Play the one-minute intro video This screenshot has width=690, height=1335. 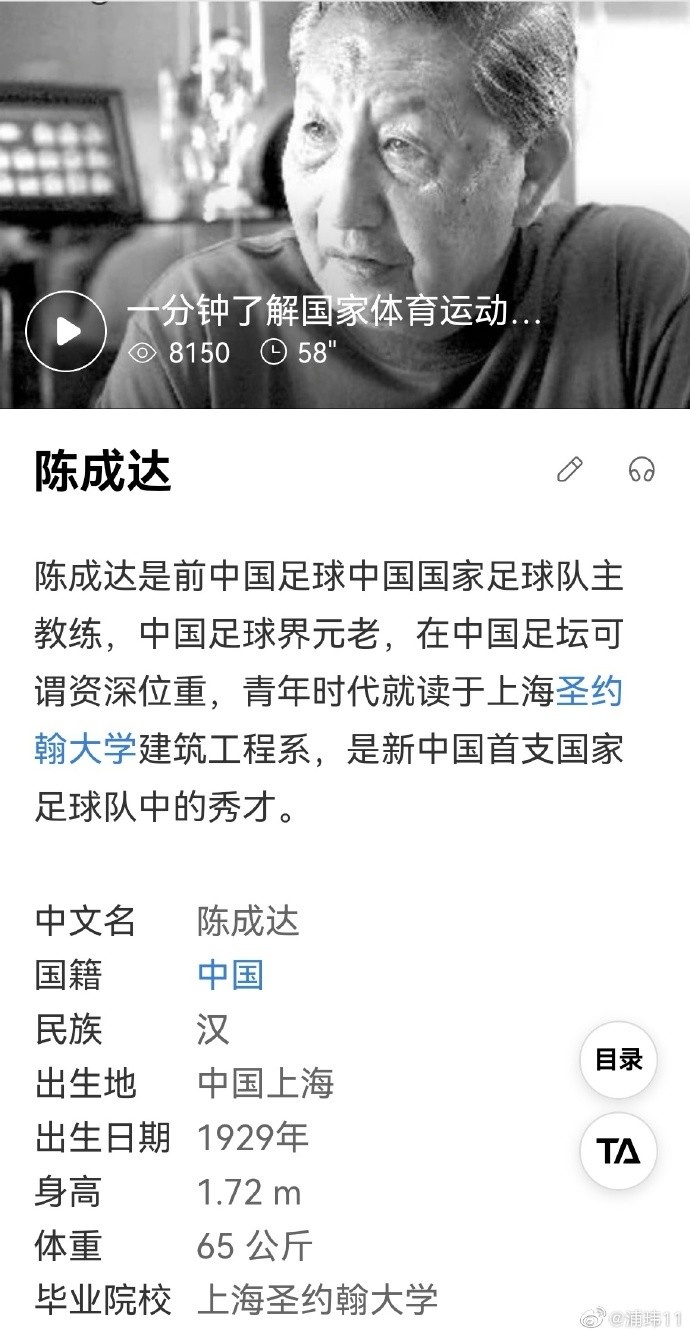[x=65, y=330]
